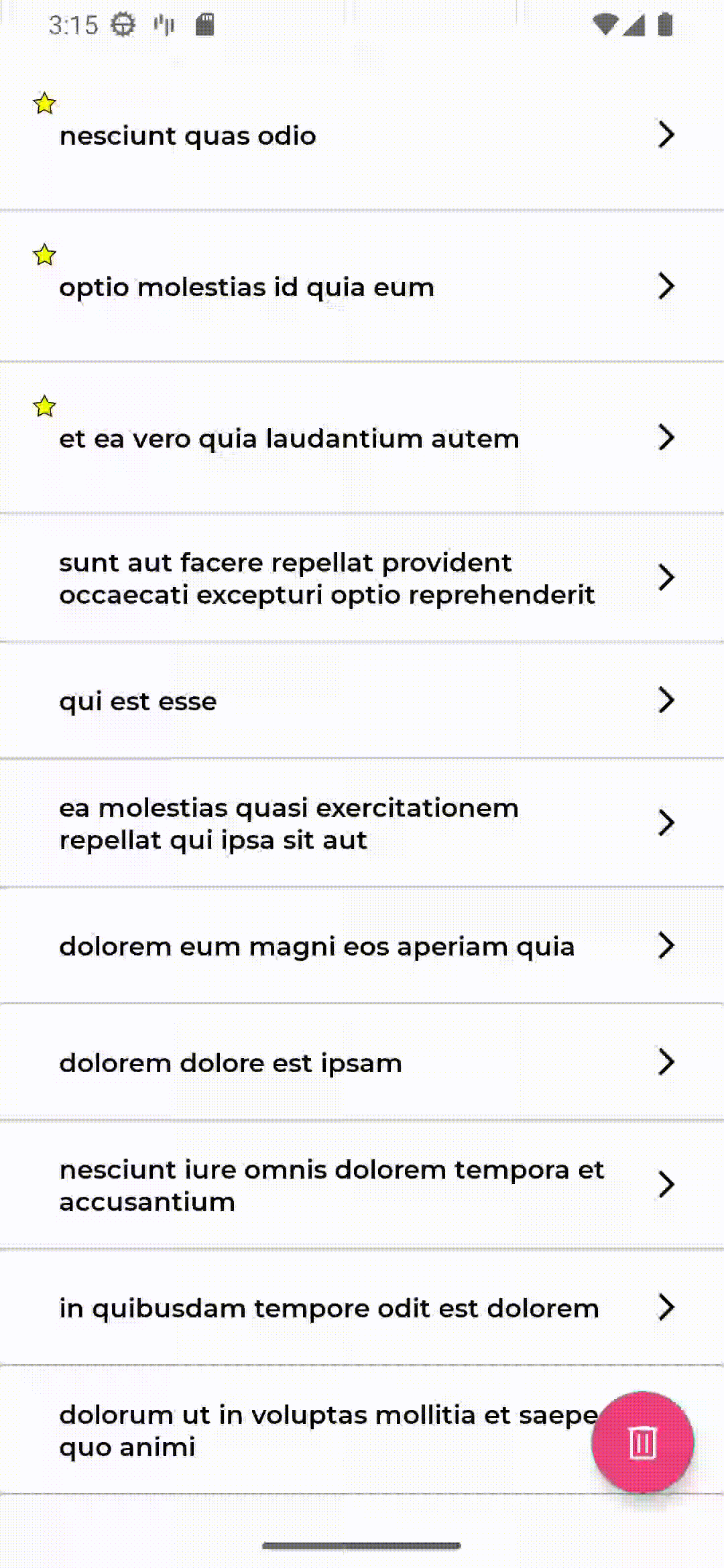Open 'dolorem dolore est ipsam'
The height and width of the screenshot is (1568, 724).
click(362, 1063)
